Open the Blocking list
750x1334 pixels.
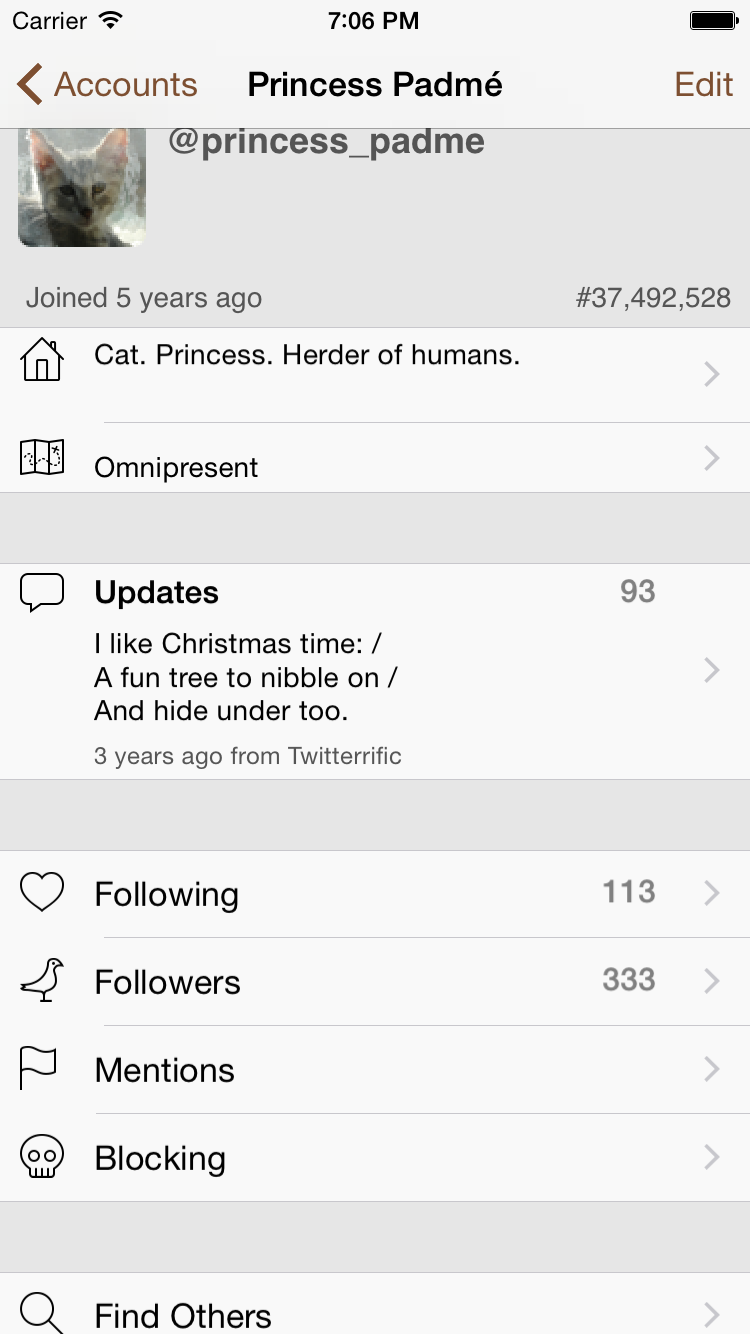tap(375, 1158)
